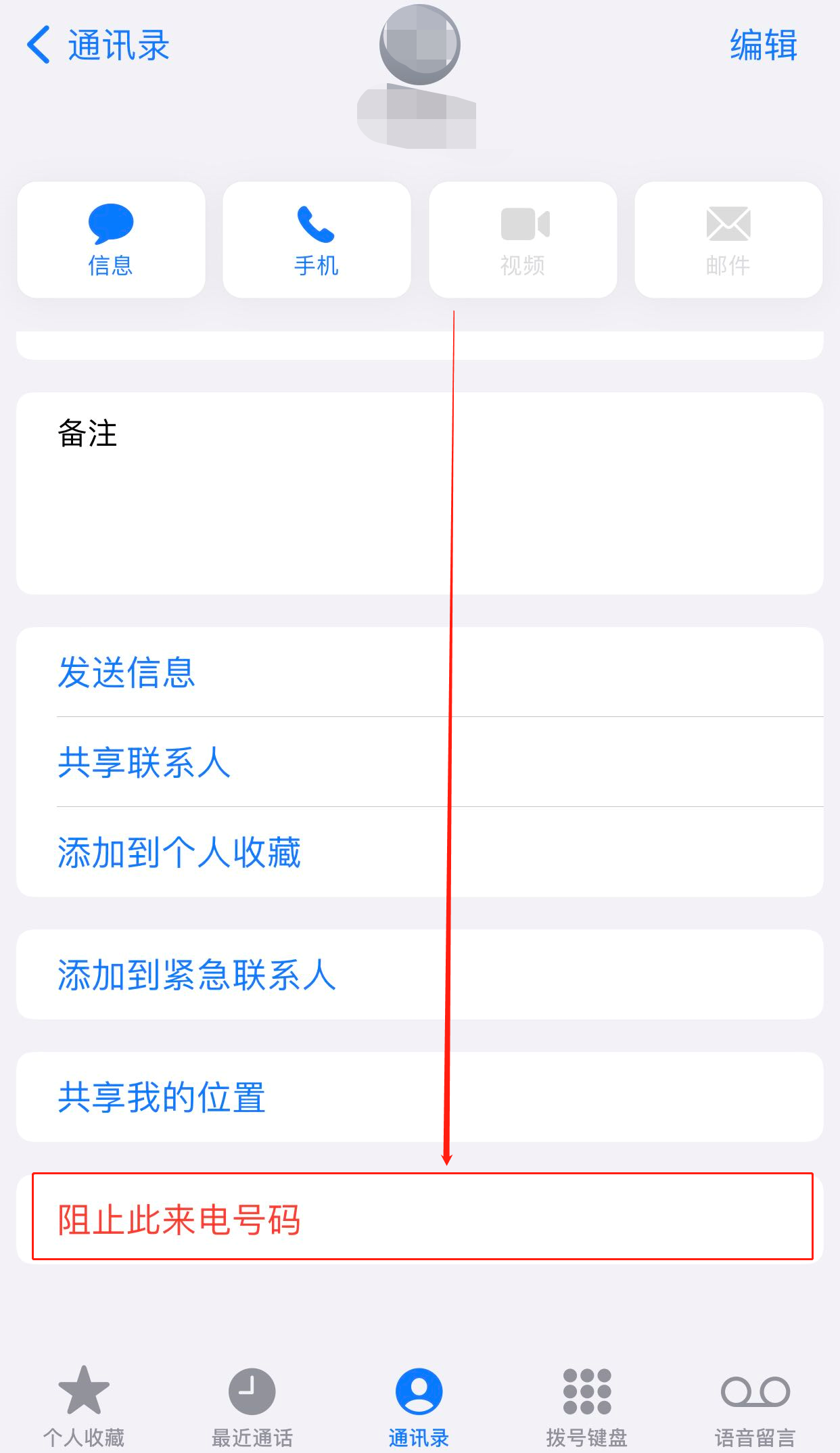This screenshot has width=840, height=1453.
Task: Switch to 拨号键盘 tab
Action: (x=587, y=1406)
